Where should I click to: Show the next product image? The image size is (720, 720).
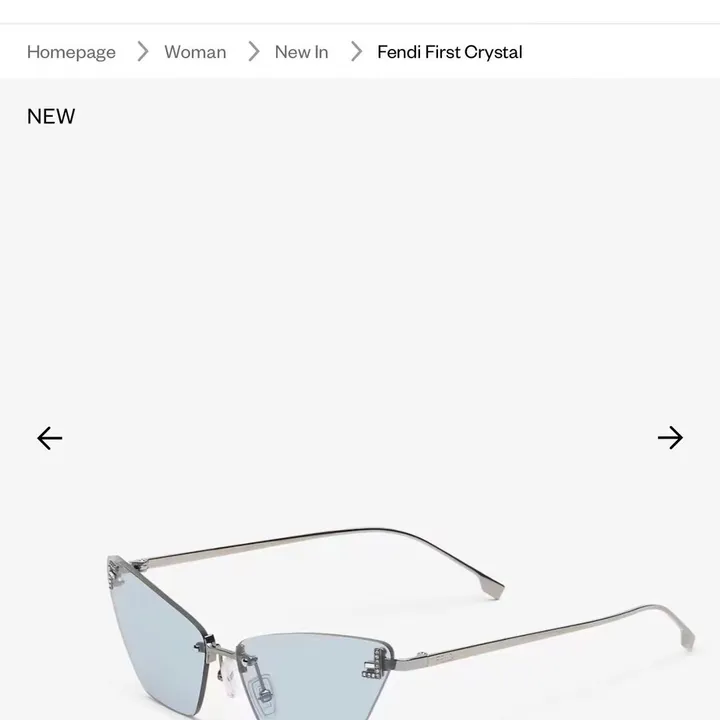(670, 438)
